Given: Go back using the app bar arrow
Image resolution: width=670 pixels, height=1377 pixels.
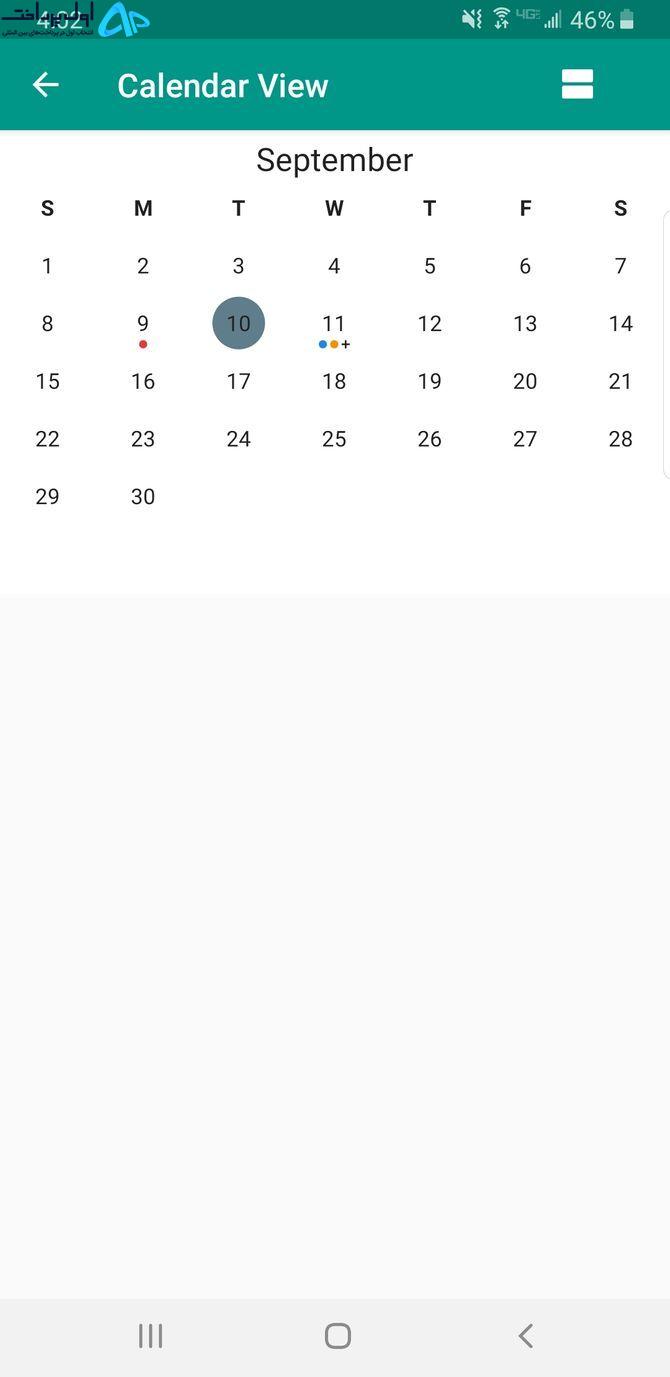Looking at the screenshot, I should point(46,85).
